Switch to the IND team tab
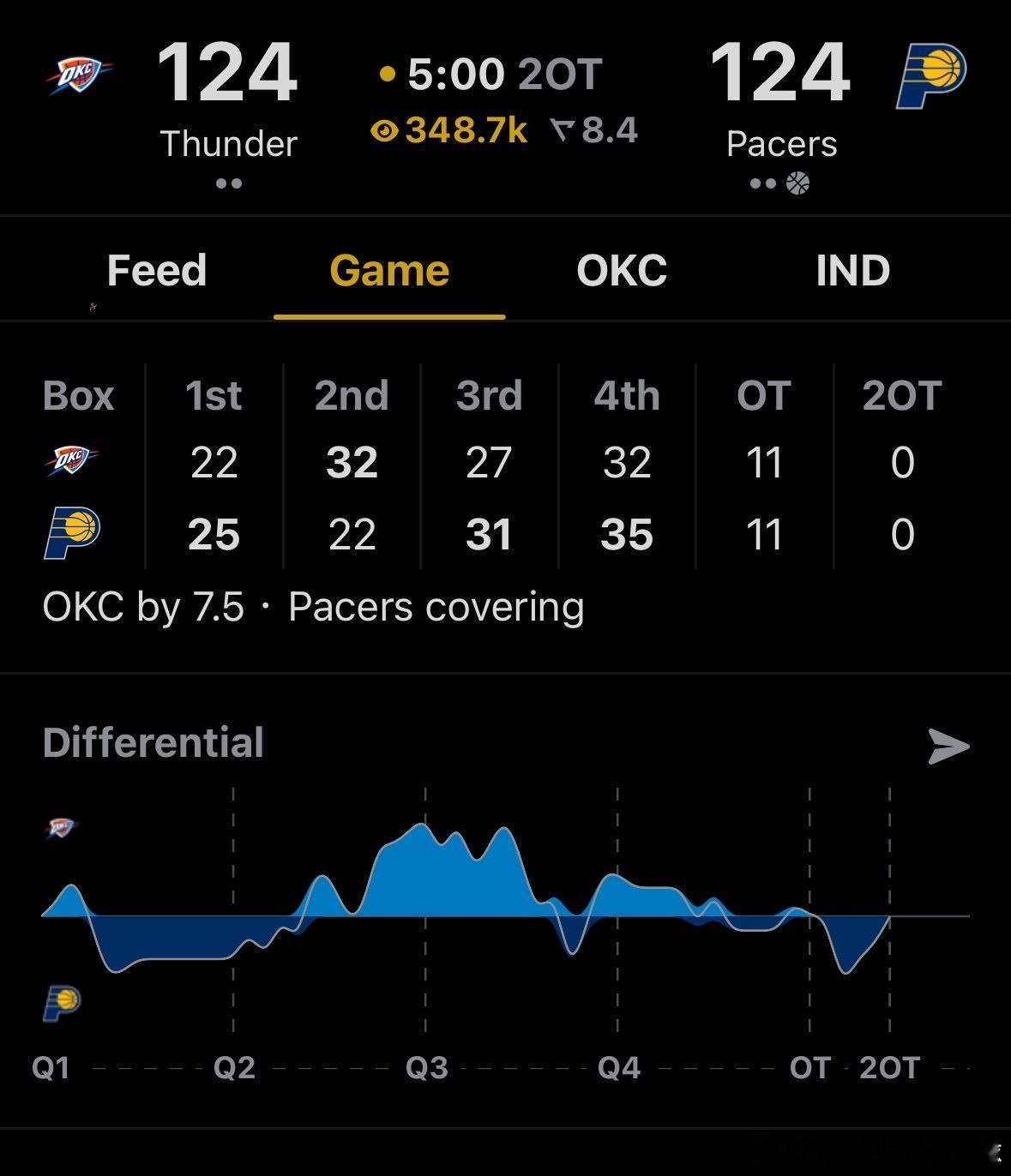The width and height of the screenshot is (1011, 1176). click(852, 271)
